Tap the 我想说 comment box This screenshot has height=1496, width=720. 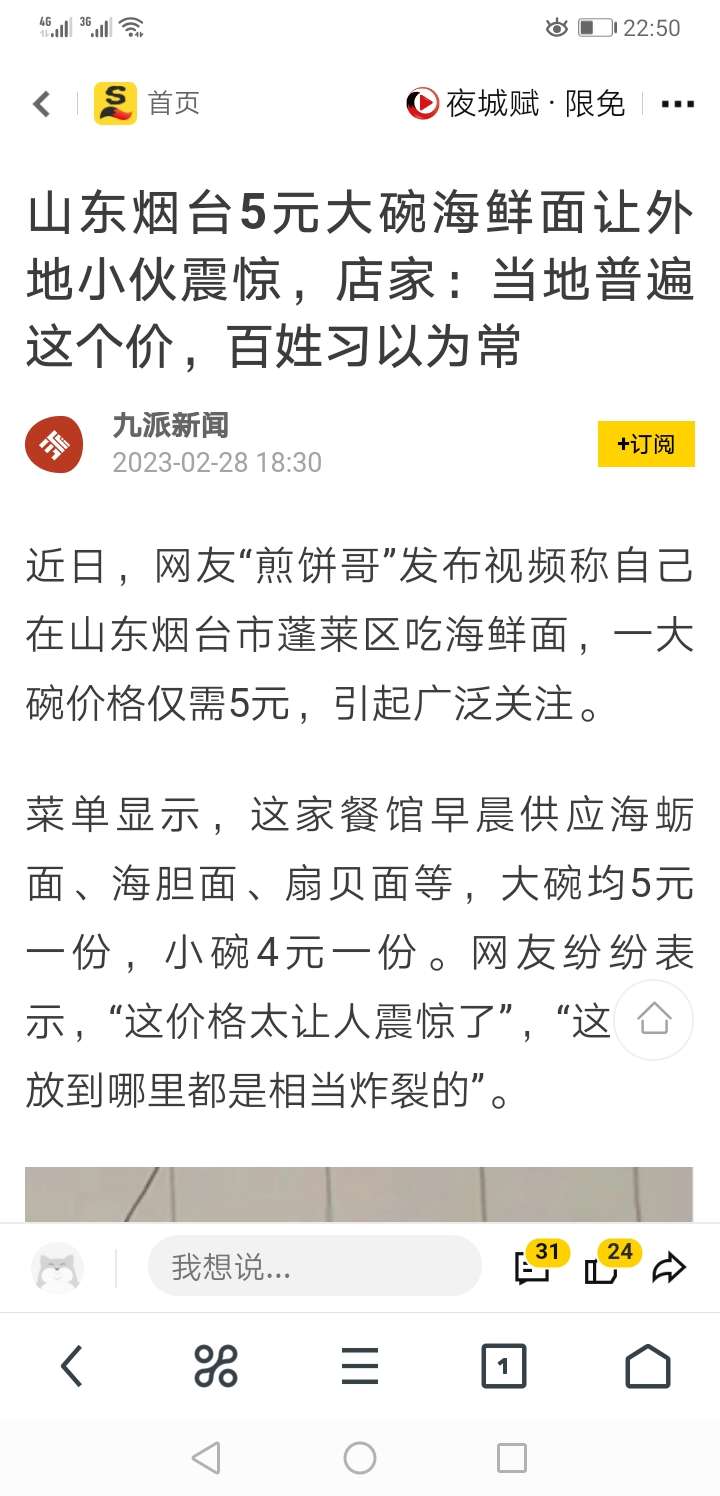click(315, 1267)
